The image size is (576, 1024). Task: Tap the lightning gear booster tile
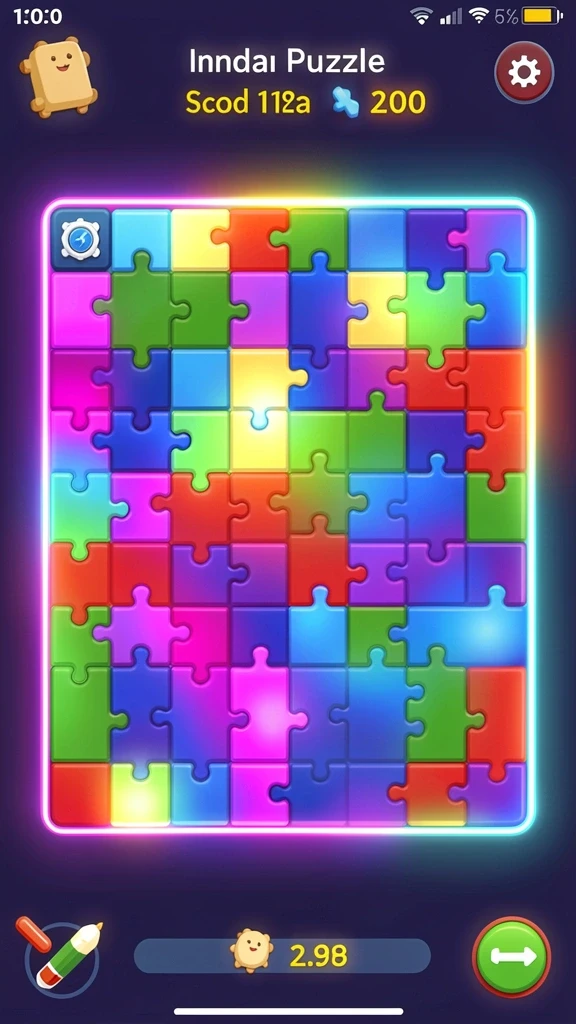coord(80,240)
